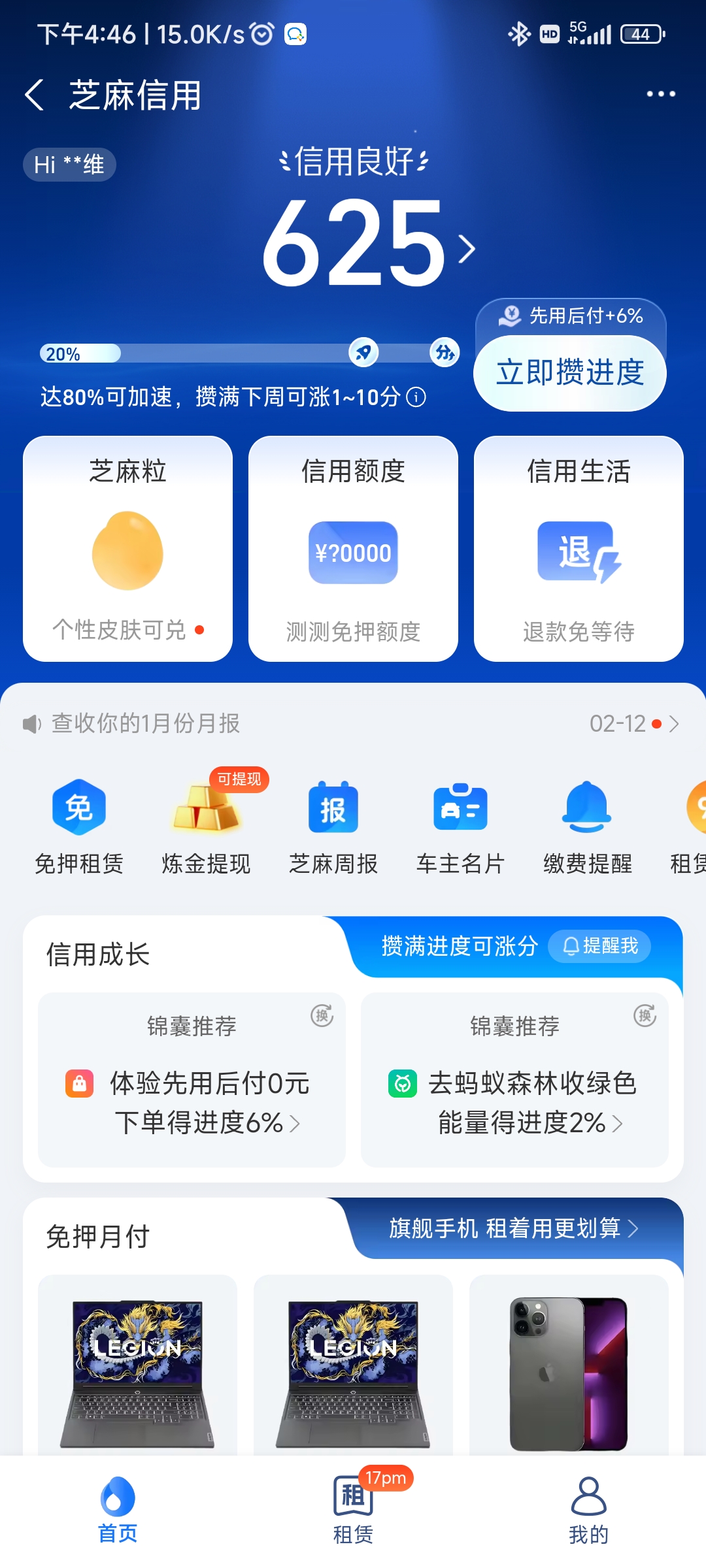Image resolution: width=706 pixels, height=1568 pixels.
Task: Switch to the 我的 tab
Action: (x=588, y=1509)
